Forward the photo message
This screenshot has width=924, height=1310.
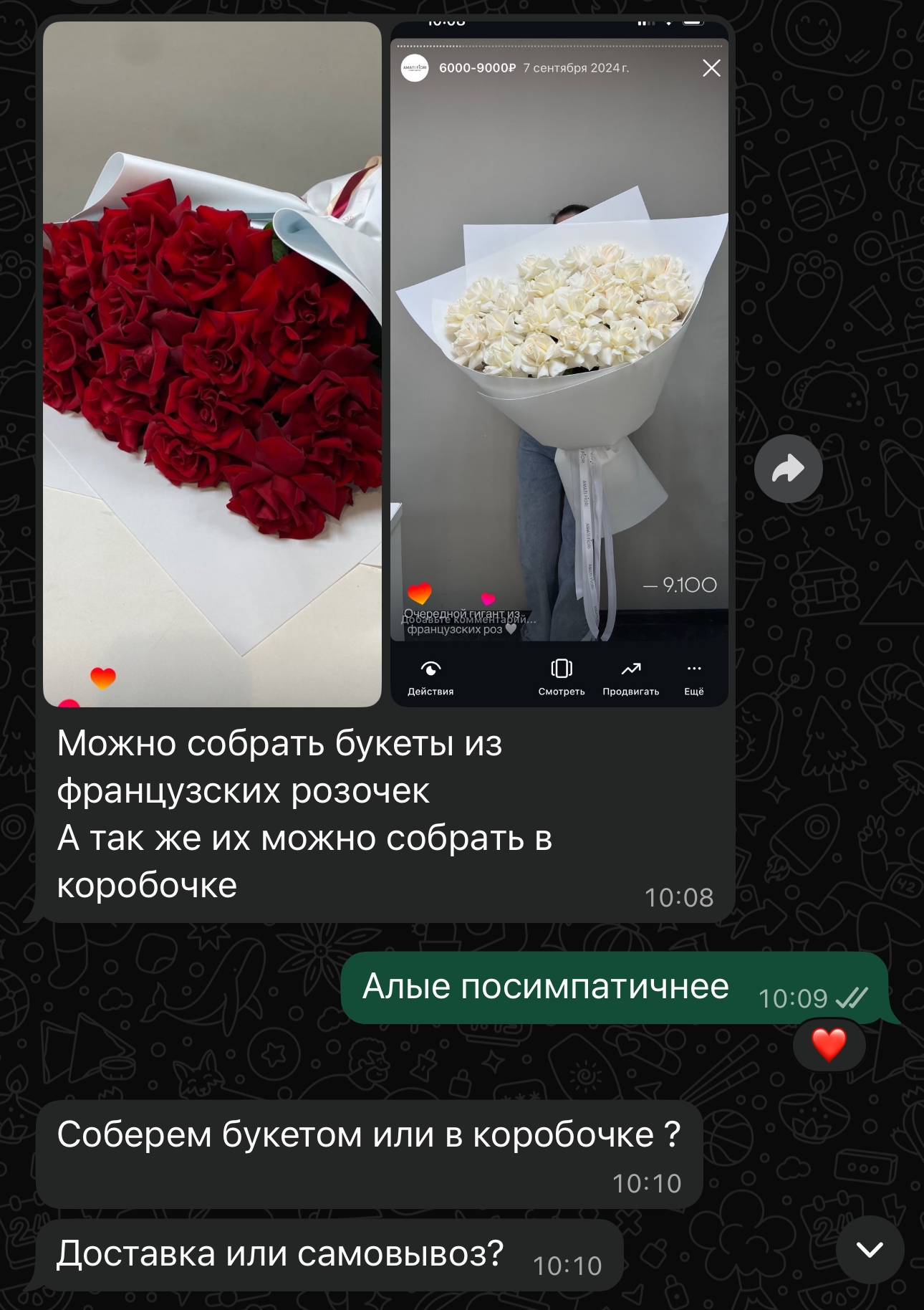(788, 469)
